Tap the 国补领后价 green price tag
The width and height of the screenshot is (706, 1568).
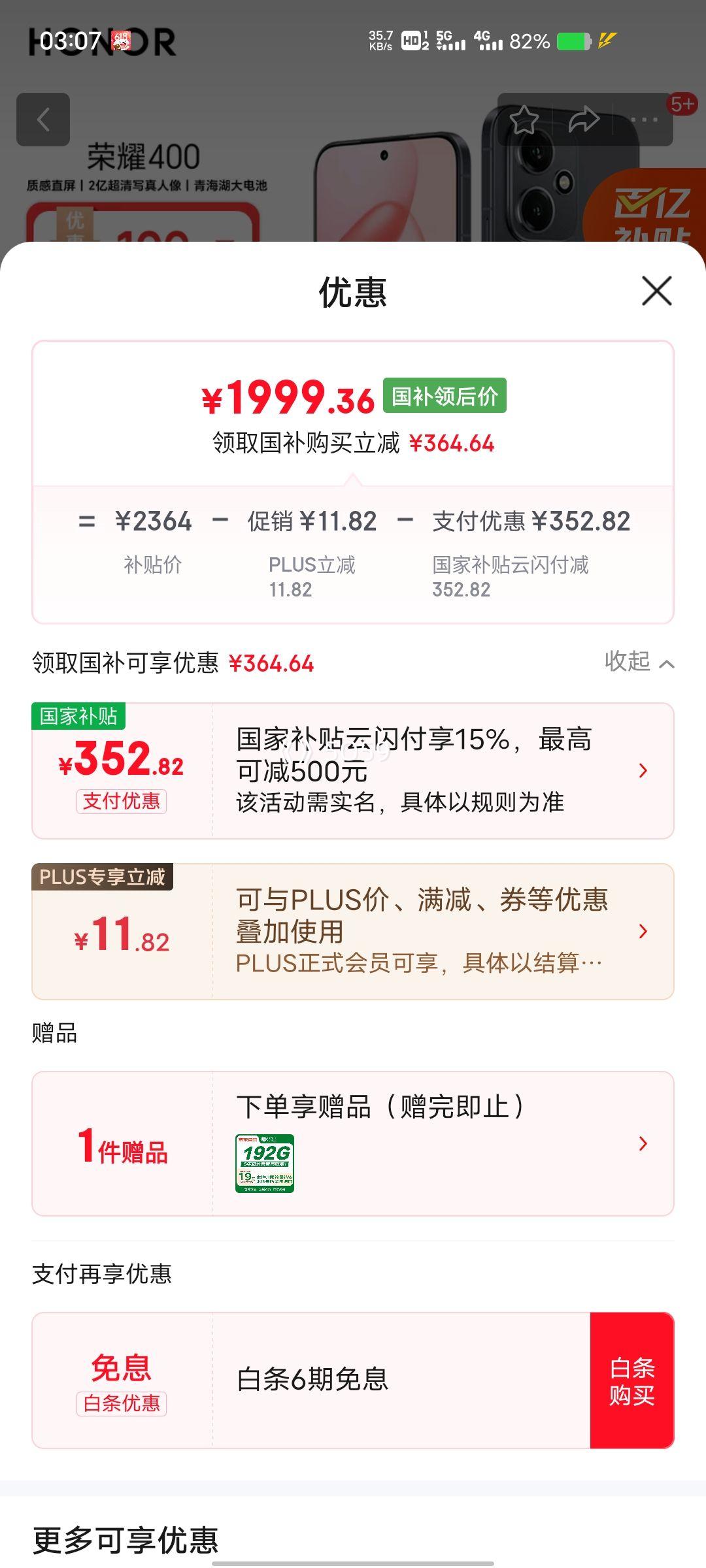[x=443, y=396]
